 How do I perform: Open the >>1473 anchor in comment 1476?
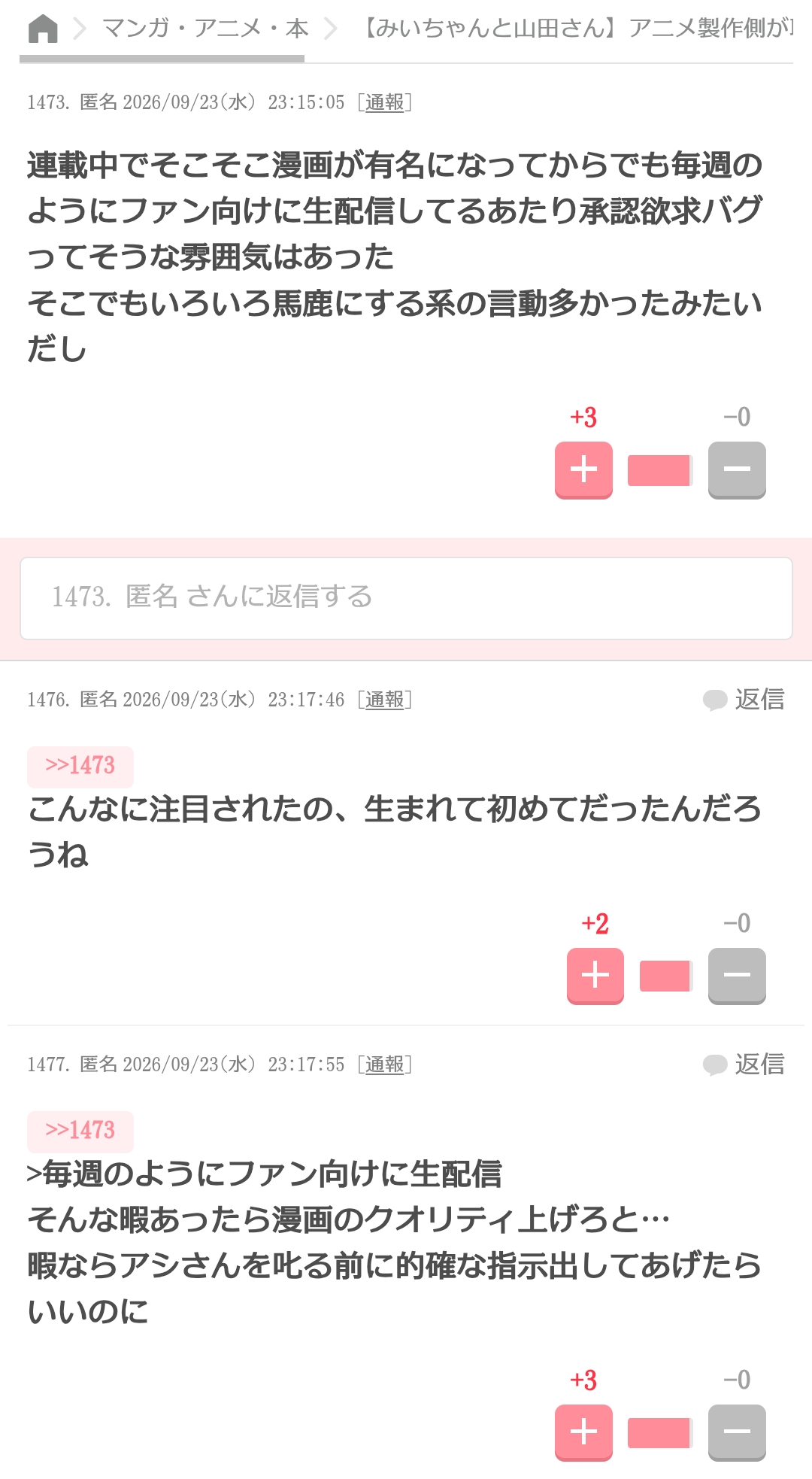[x=80, y=766]
